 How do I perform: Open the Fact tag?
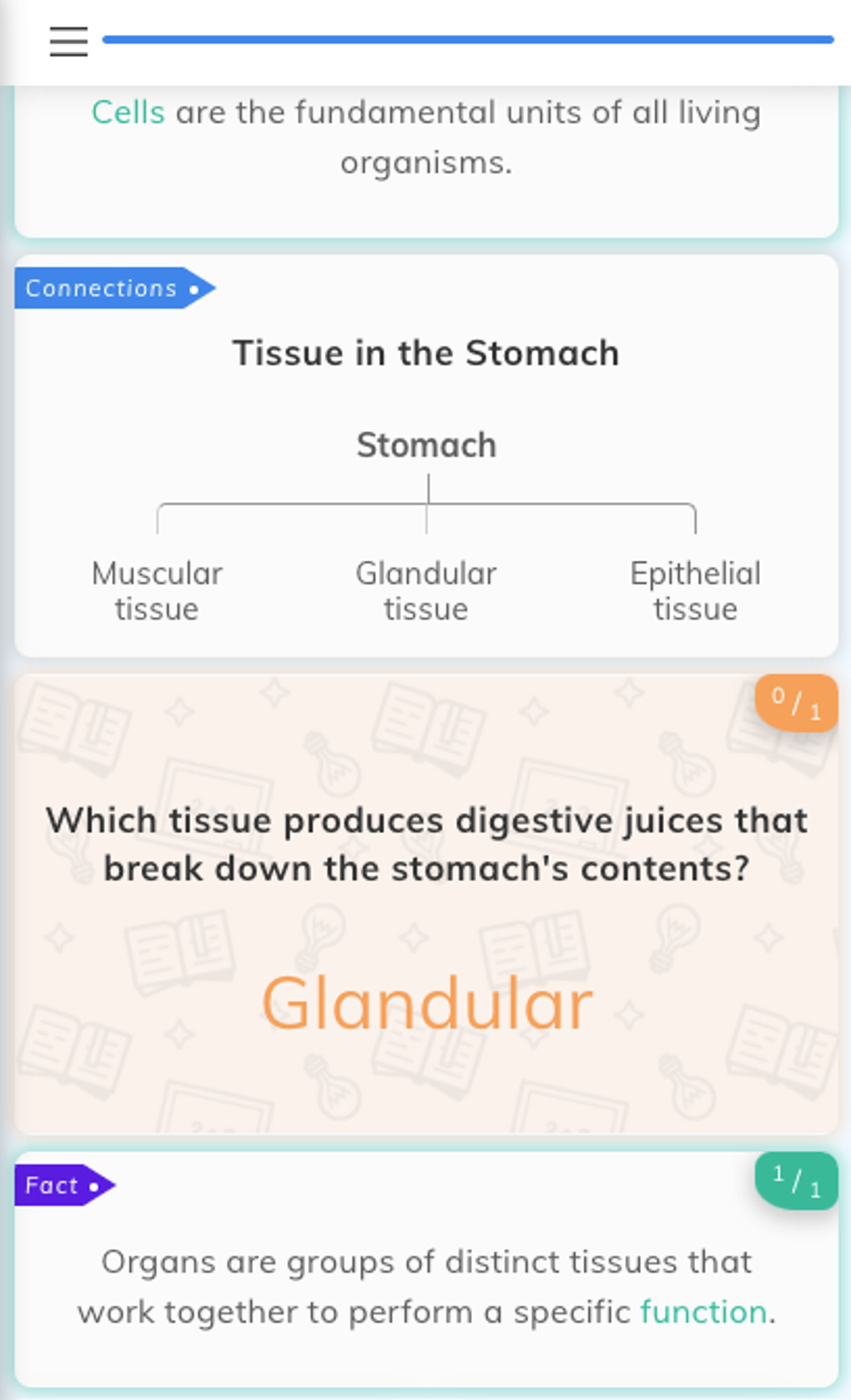point(64,1185)
